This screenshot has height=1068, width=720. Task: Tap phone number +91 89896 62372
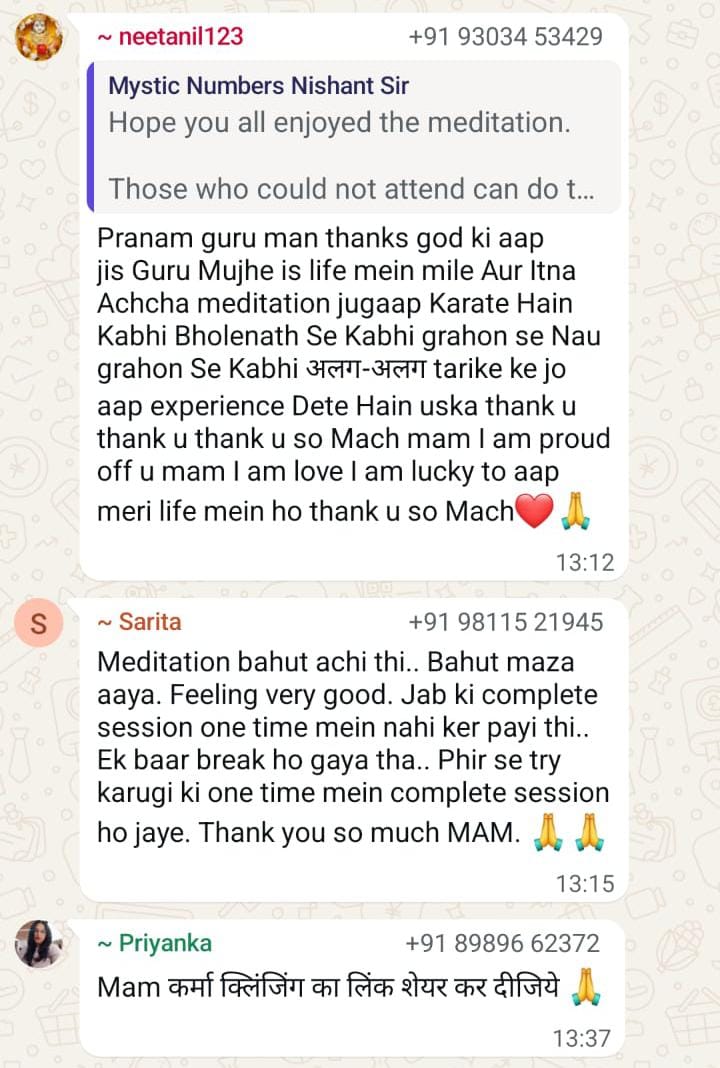[x=503, y=943]
